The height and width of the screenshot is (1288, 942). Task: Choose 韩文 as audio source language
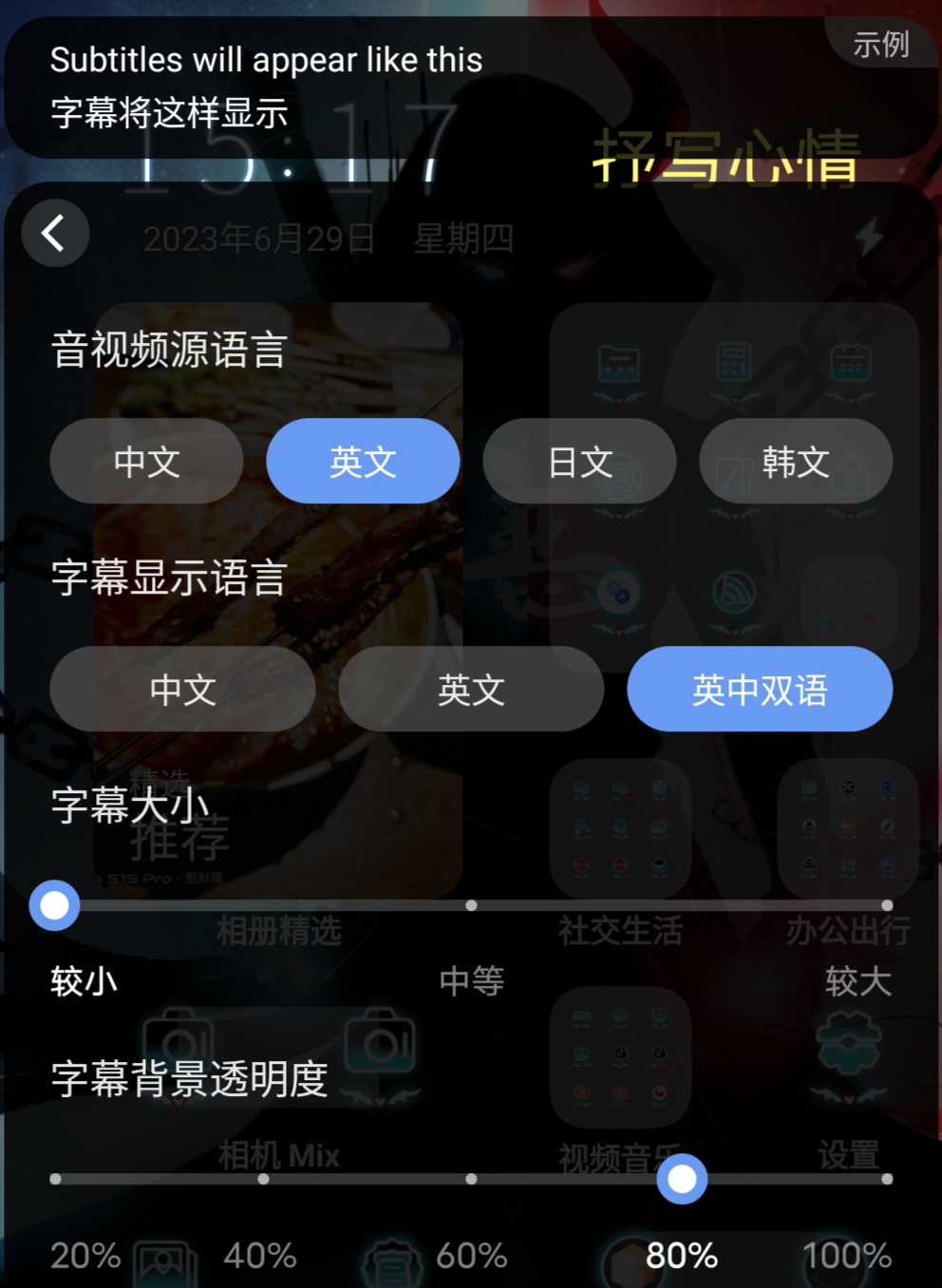[x=796, y=462]
